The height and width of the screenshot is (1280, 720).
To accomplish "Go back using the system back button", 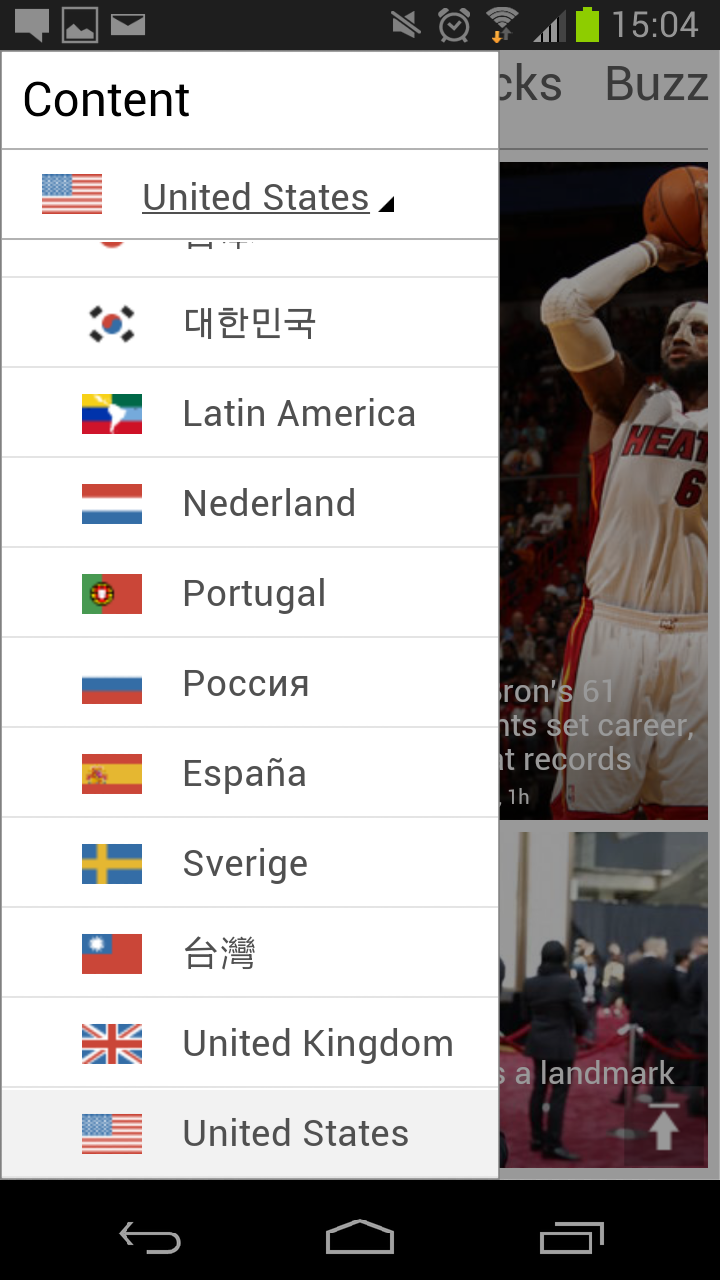I will 150,1238.
